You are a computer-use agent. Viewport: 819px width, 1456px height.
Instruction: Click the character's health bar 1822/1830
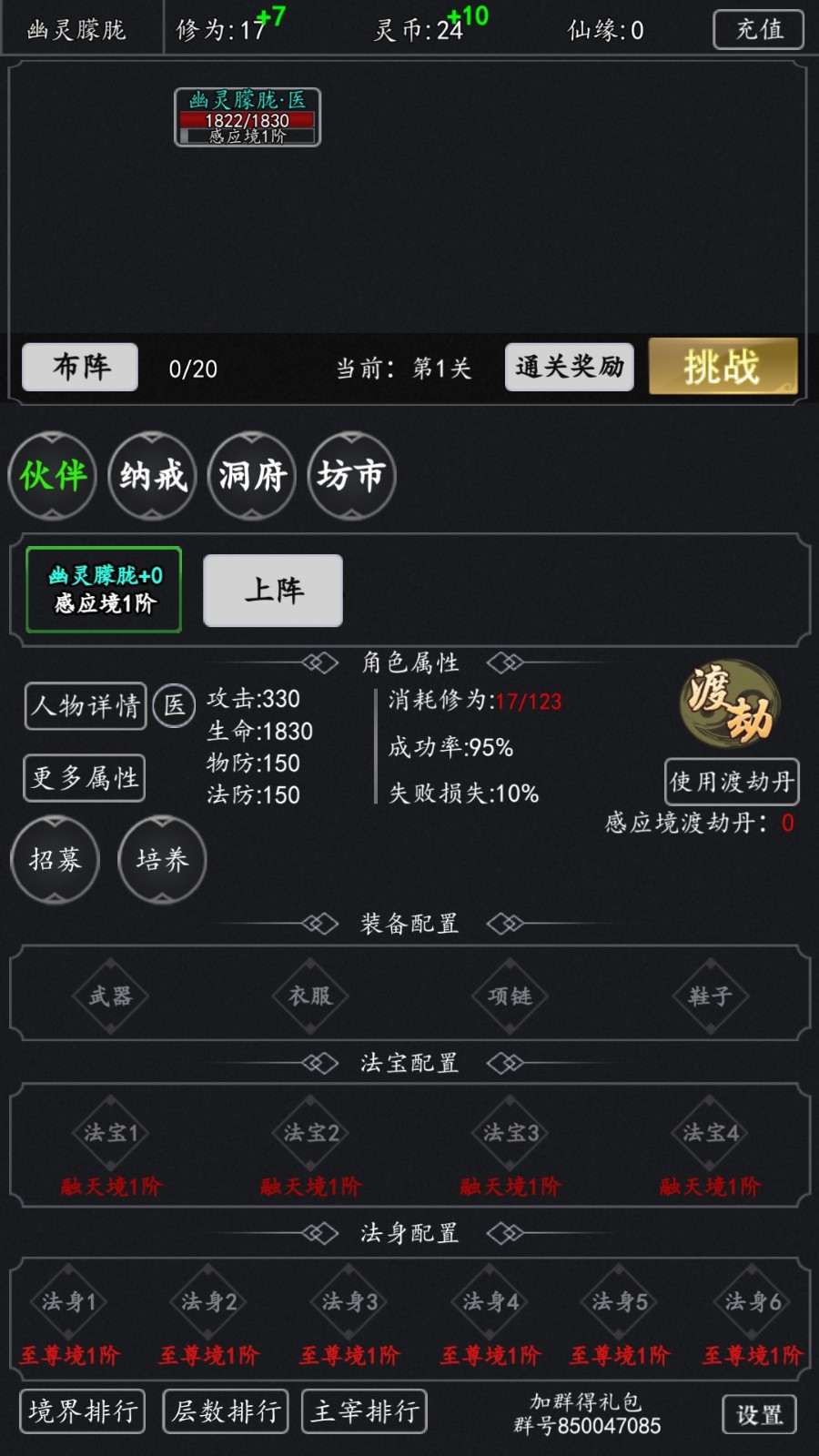(x=248, y=119)
